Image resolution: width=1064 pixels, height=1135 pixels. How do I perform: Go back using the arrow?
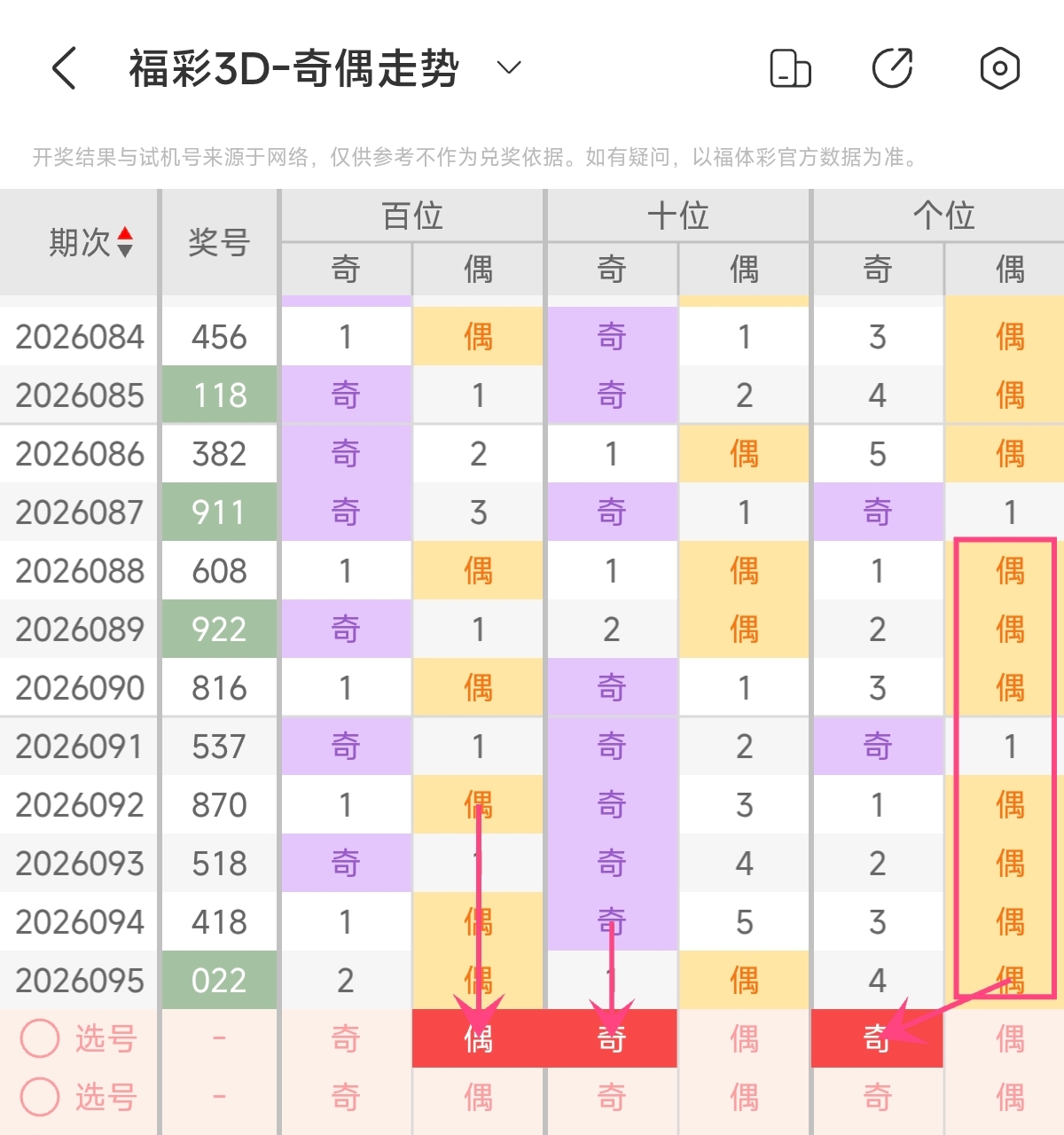[x=65, y=68]
